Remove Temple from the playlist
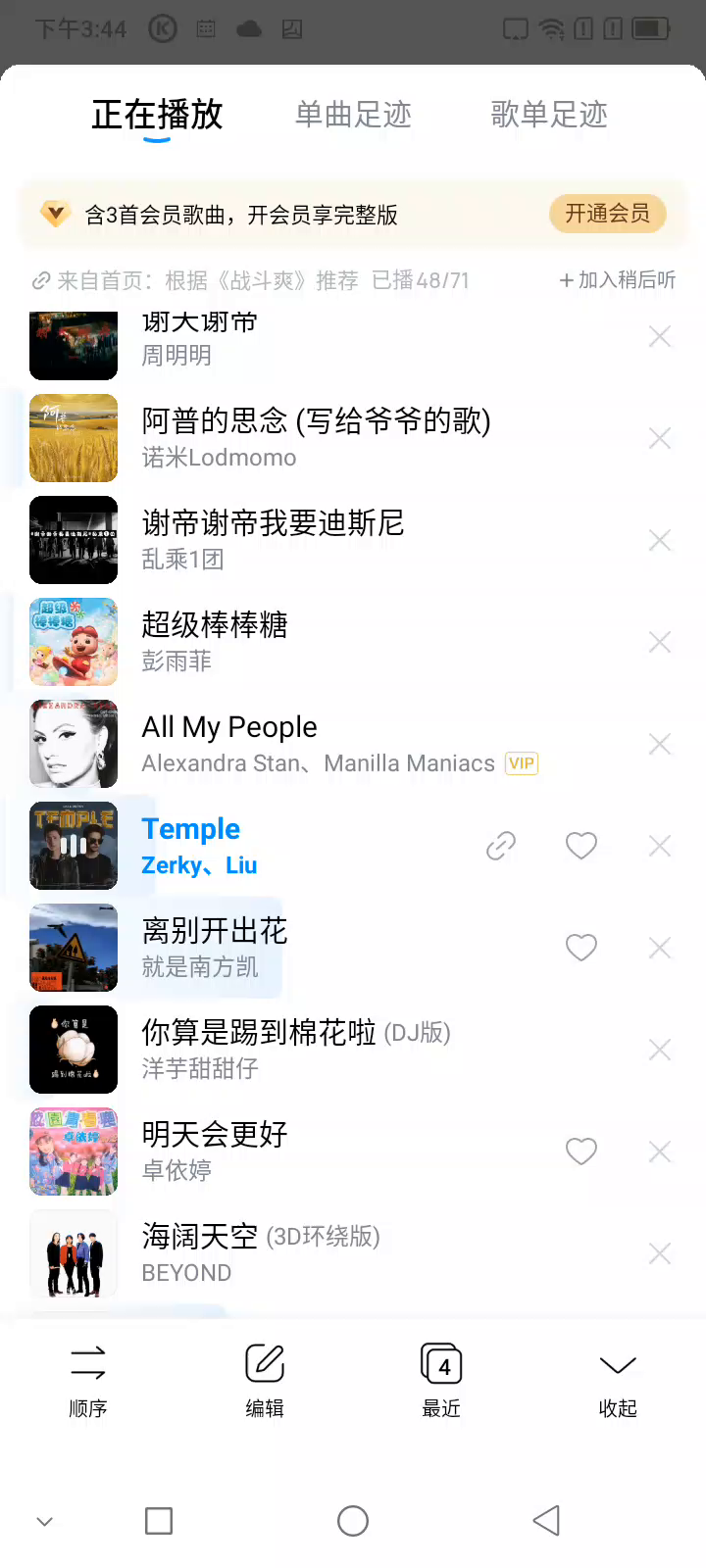Viewport: 706px width, 1568px height. tap(660, 846)
